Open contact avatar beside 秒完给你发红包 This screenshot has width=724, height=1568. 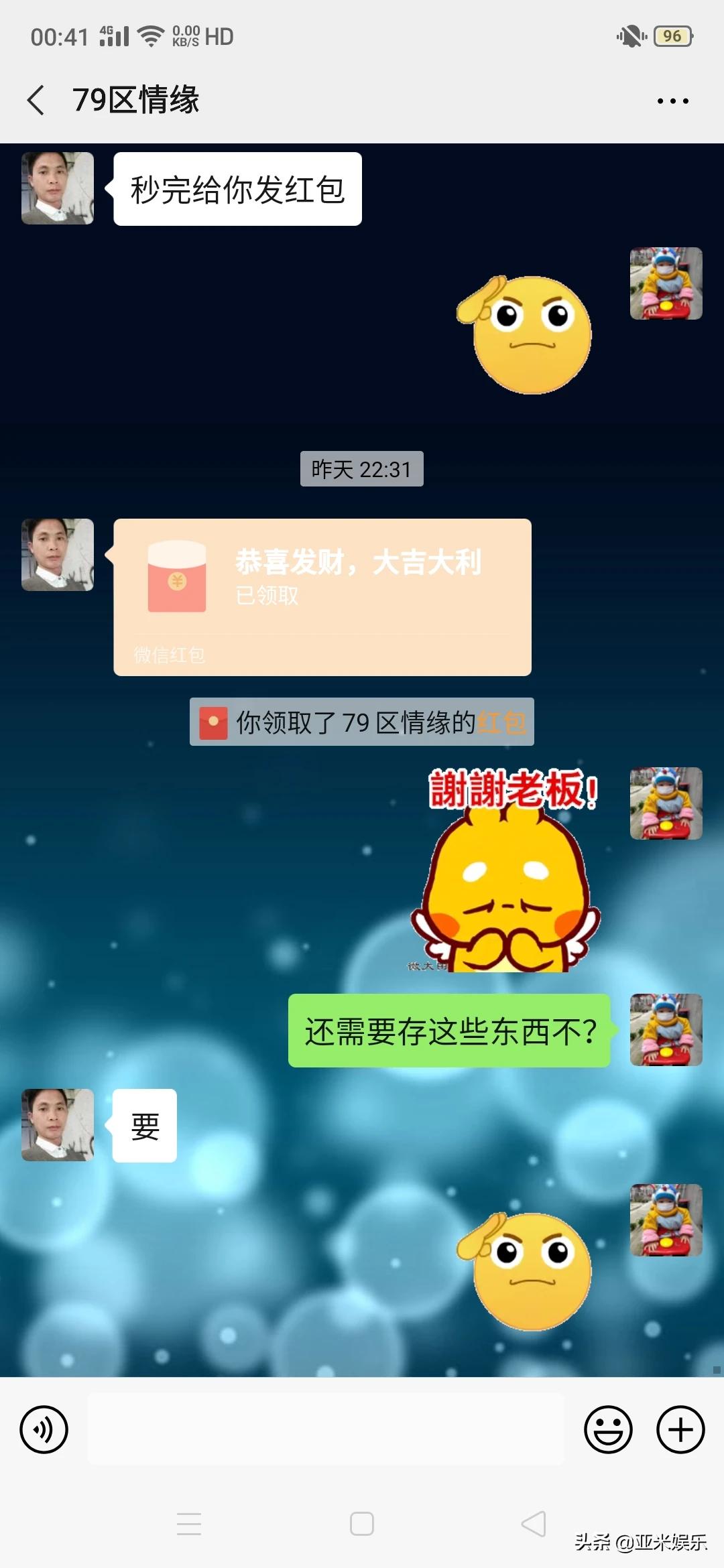58,188
